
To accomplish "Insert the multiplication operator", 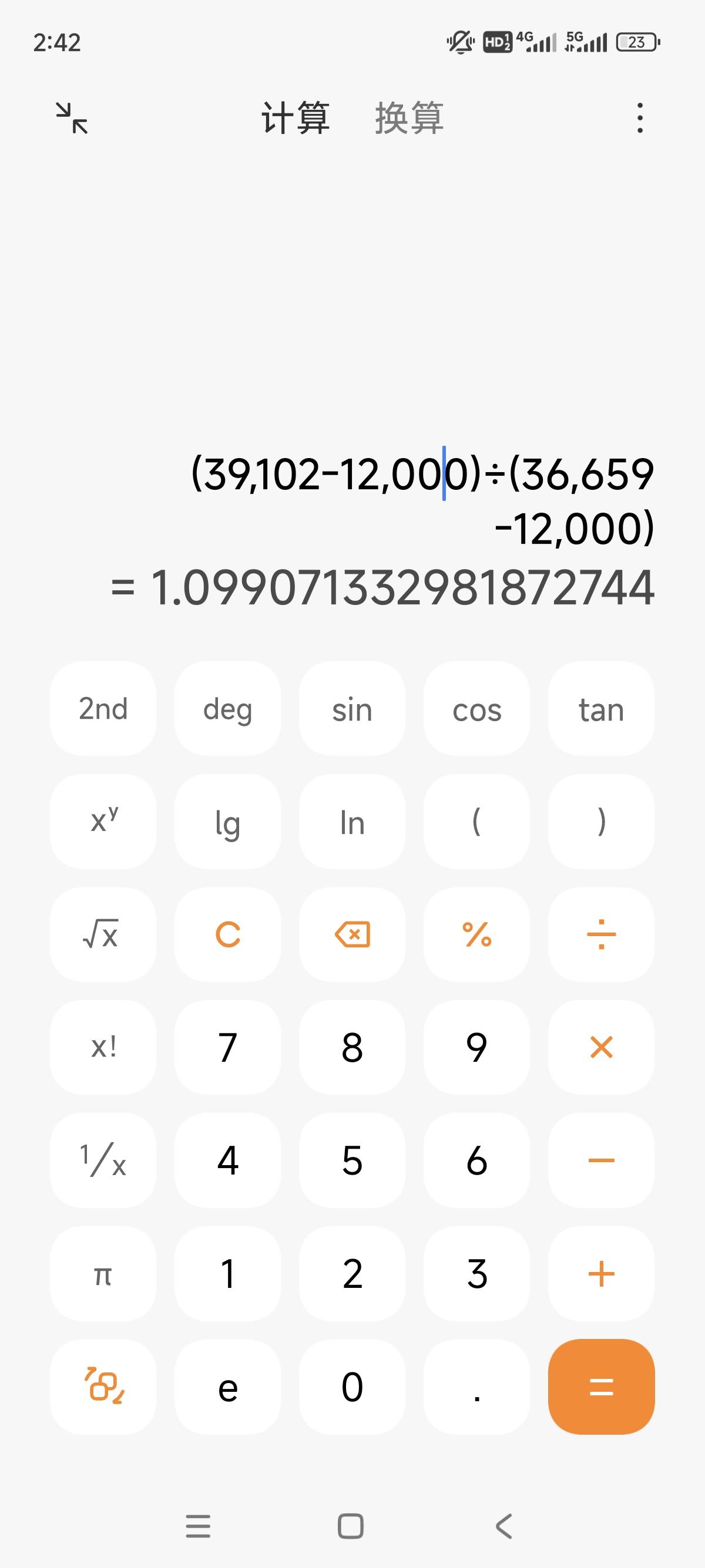I will tap(602, 1047).
